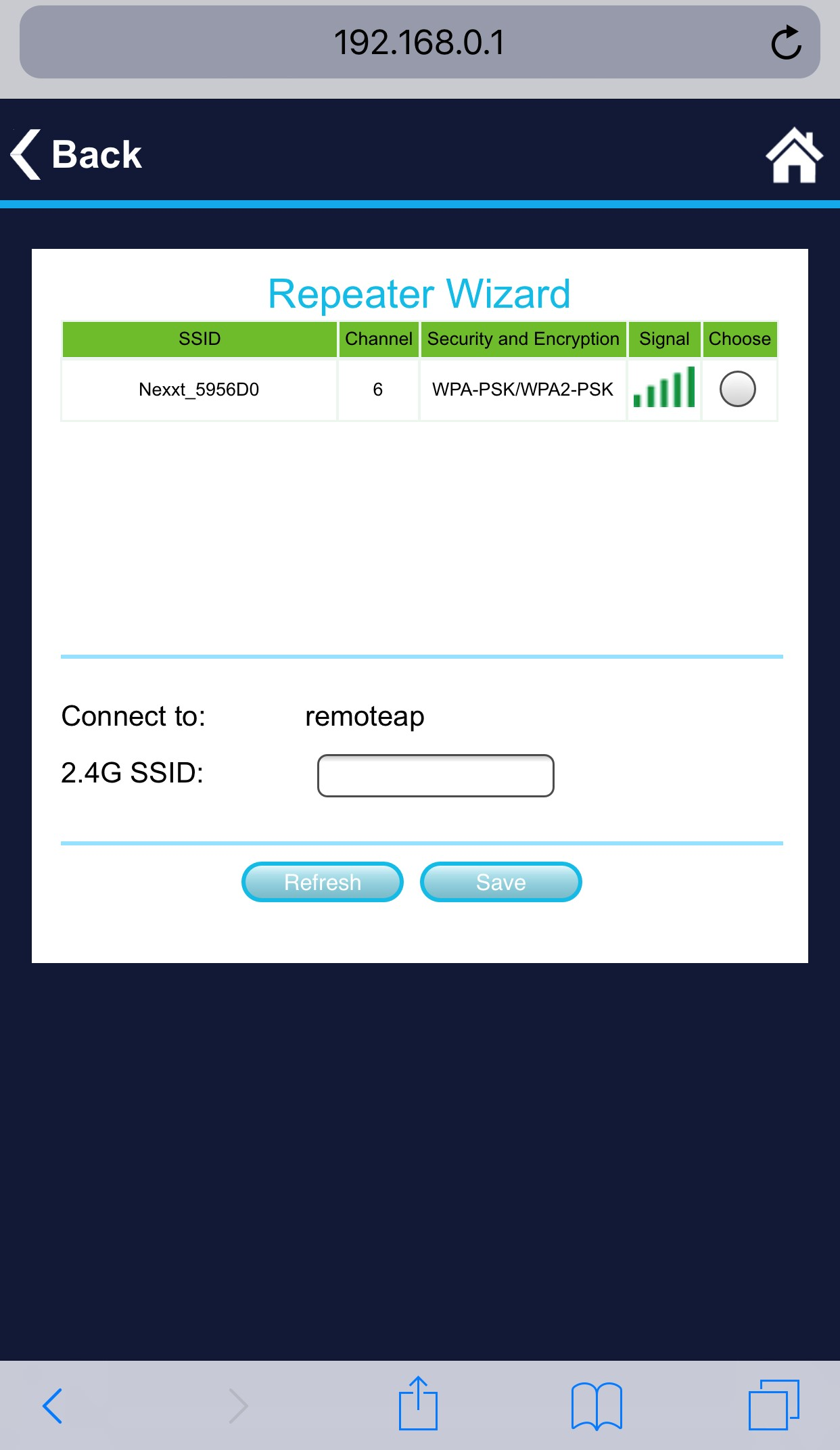
Task: Tap Refresh to rescan networks
Action: tap(323, 882)
